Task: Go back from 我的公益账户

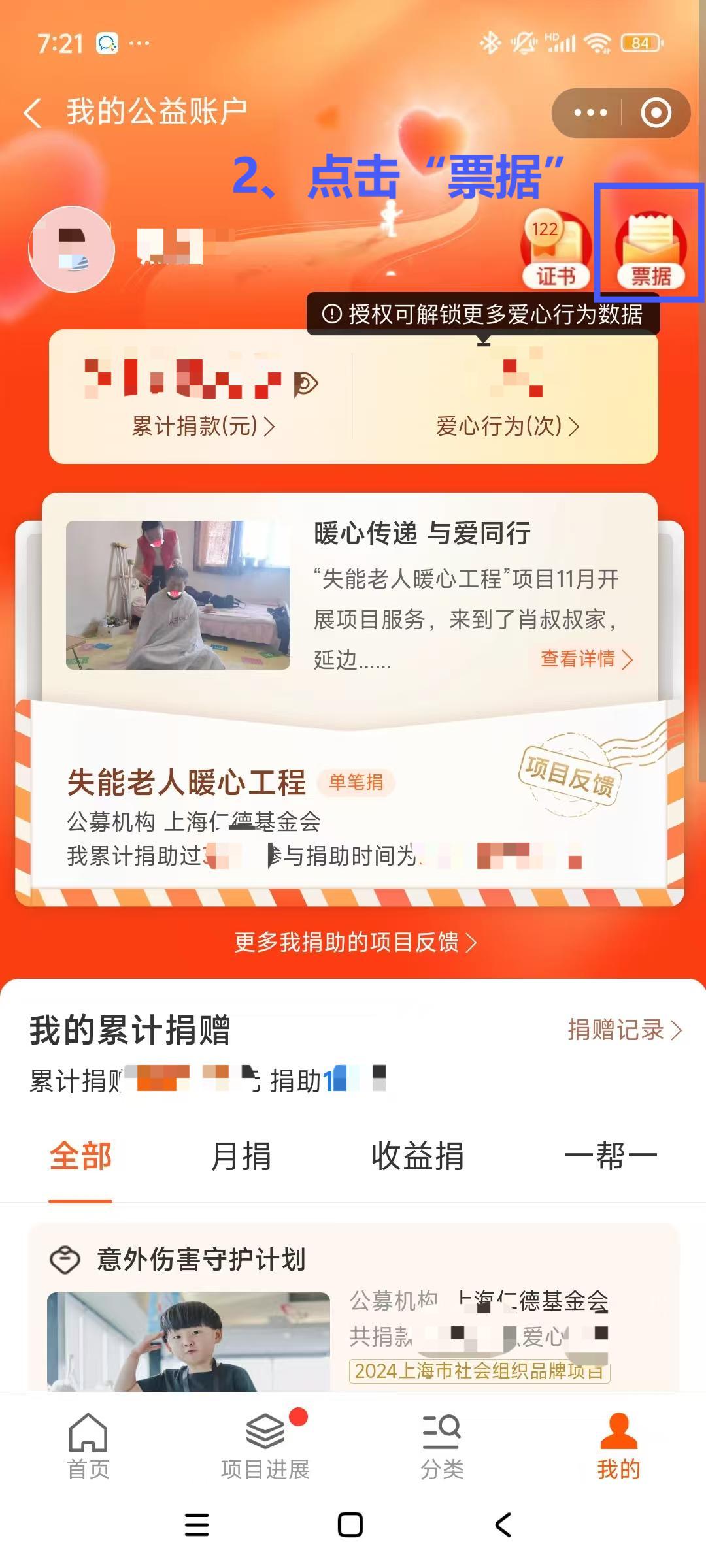Action: tap(33, 112)
